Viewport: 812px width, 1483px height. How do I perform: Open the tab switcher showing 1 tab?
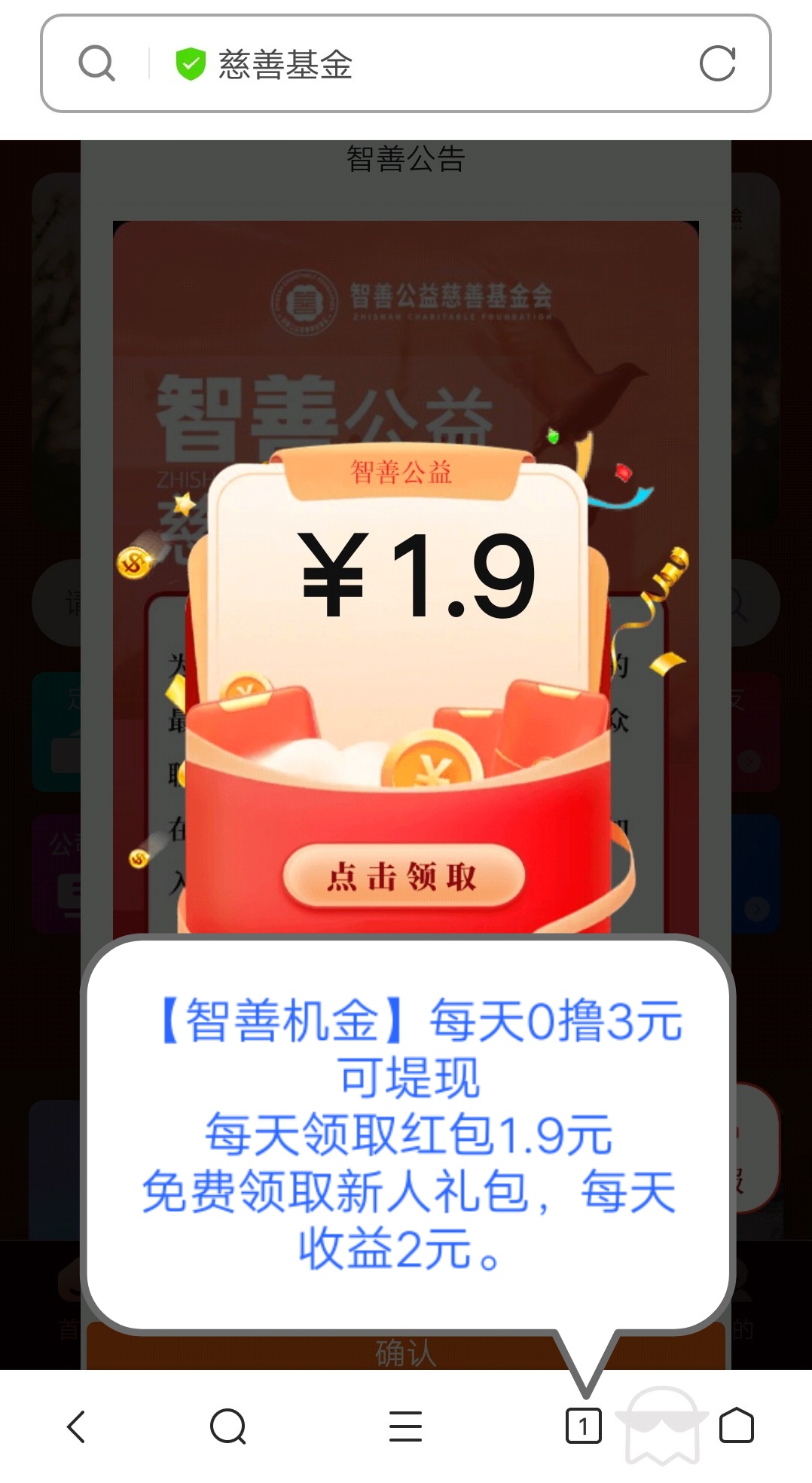click(x=583, y=1426)
